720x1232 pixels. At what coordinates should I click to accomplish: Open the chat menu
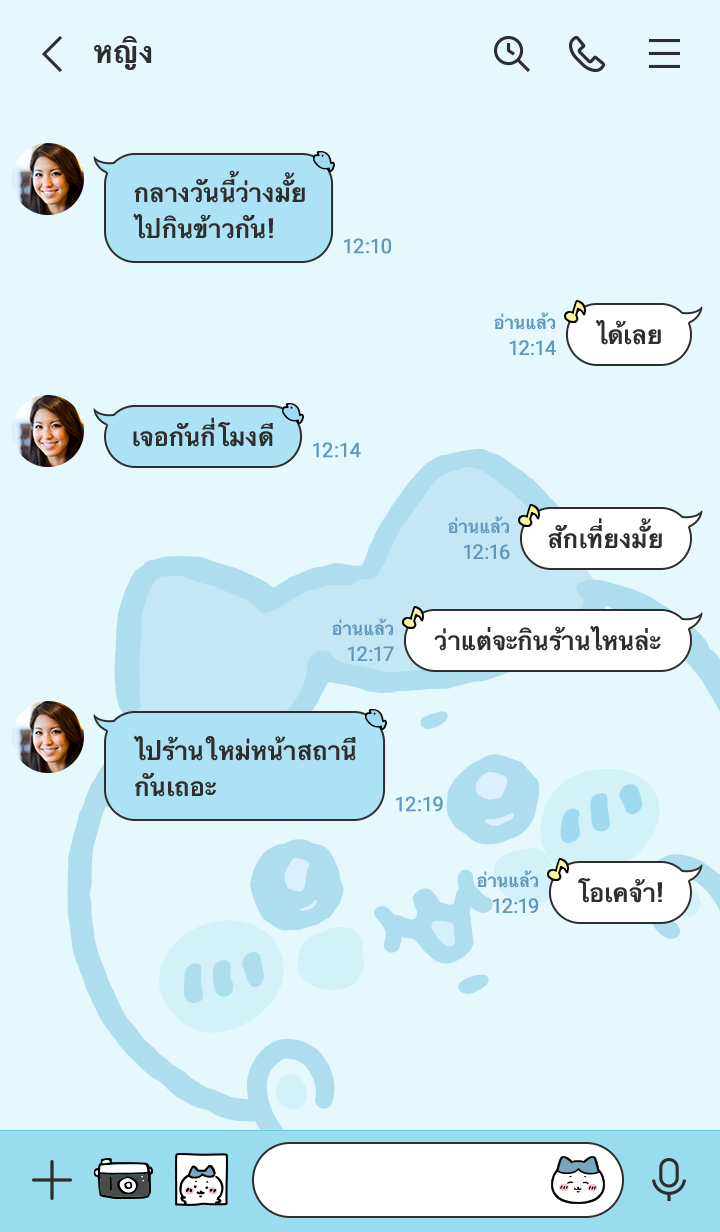pos(664,54)
